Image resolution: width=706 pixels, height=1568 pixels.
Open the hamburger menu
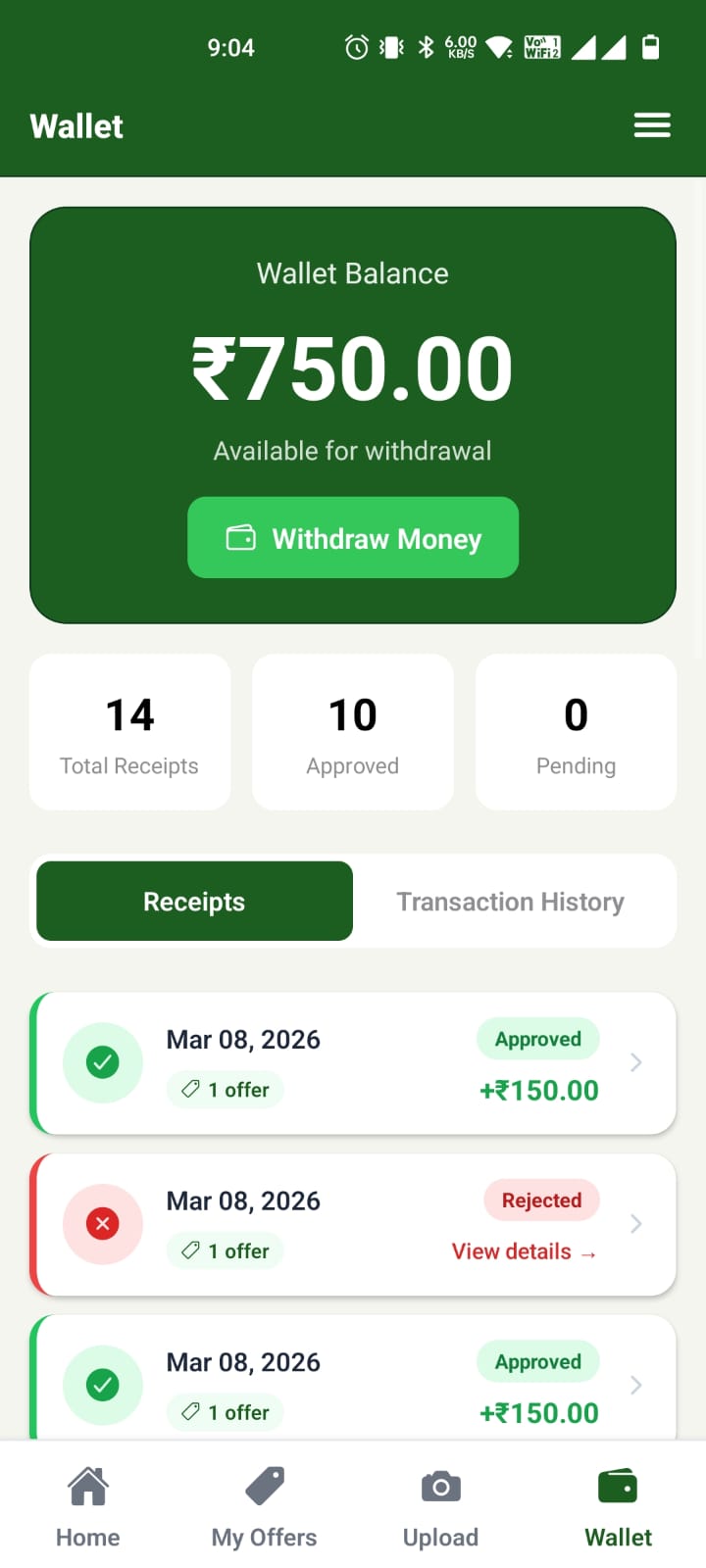[652, 125]
